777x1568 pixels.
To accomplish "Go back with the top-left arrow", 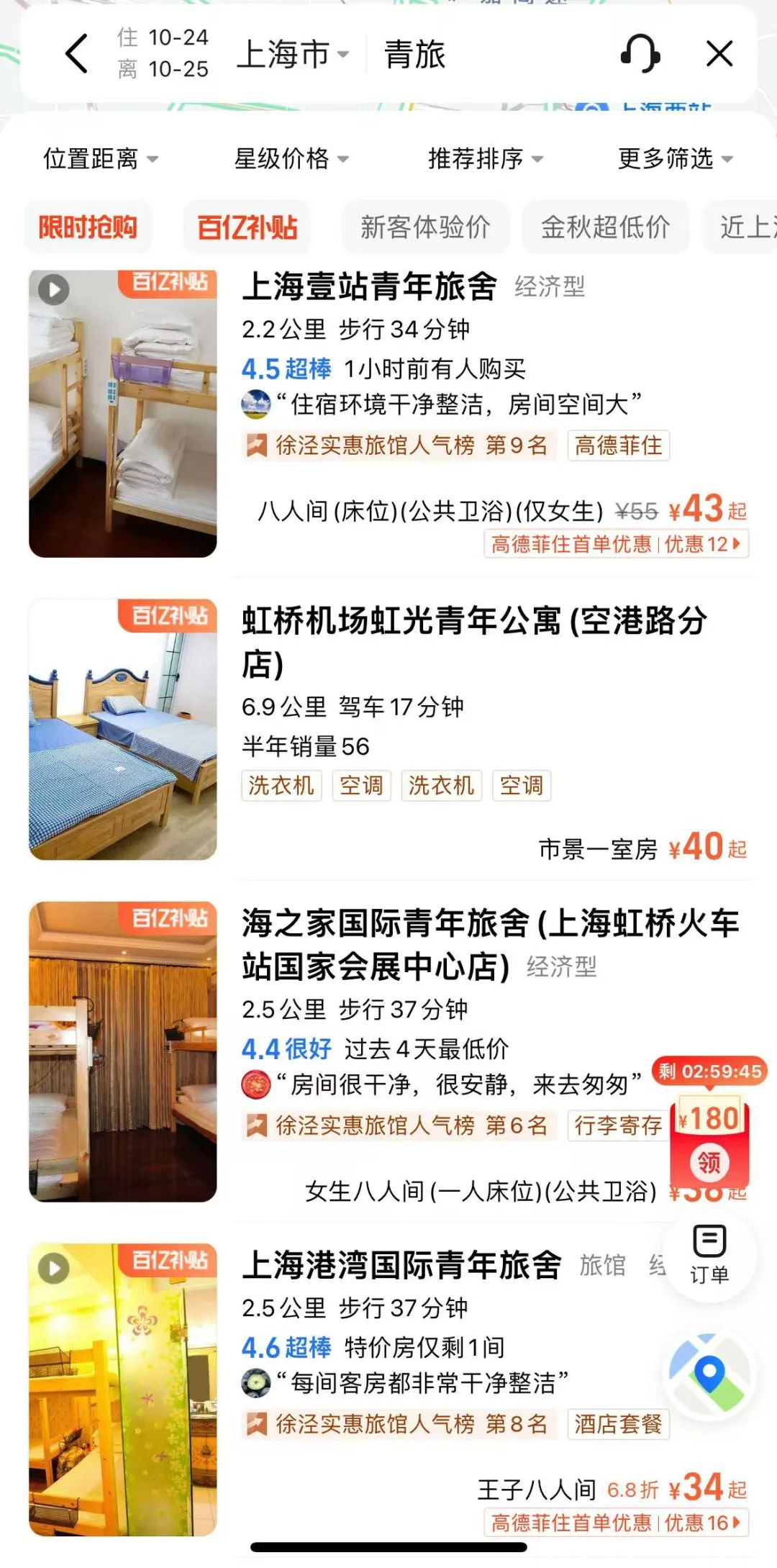I will pos(76,54).
